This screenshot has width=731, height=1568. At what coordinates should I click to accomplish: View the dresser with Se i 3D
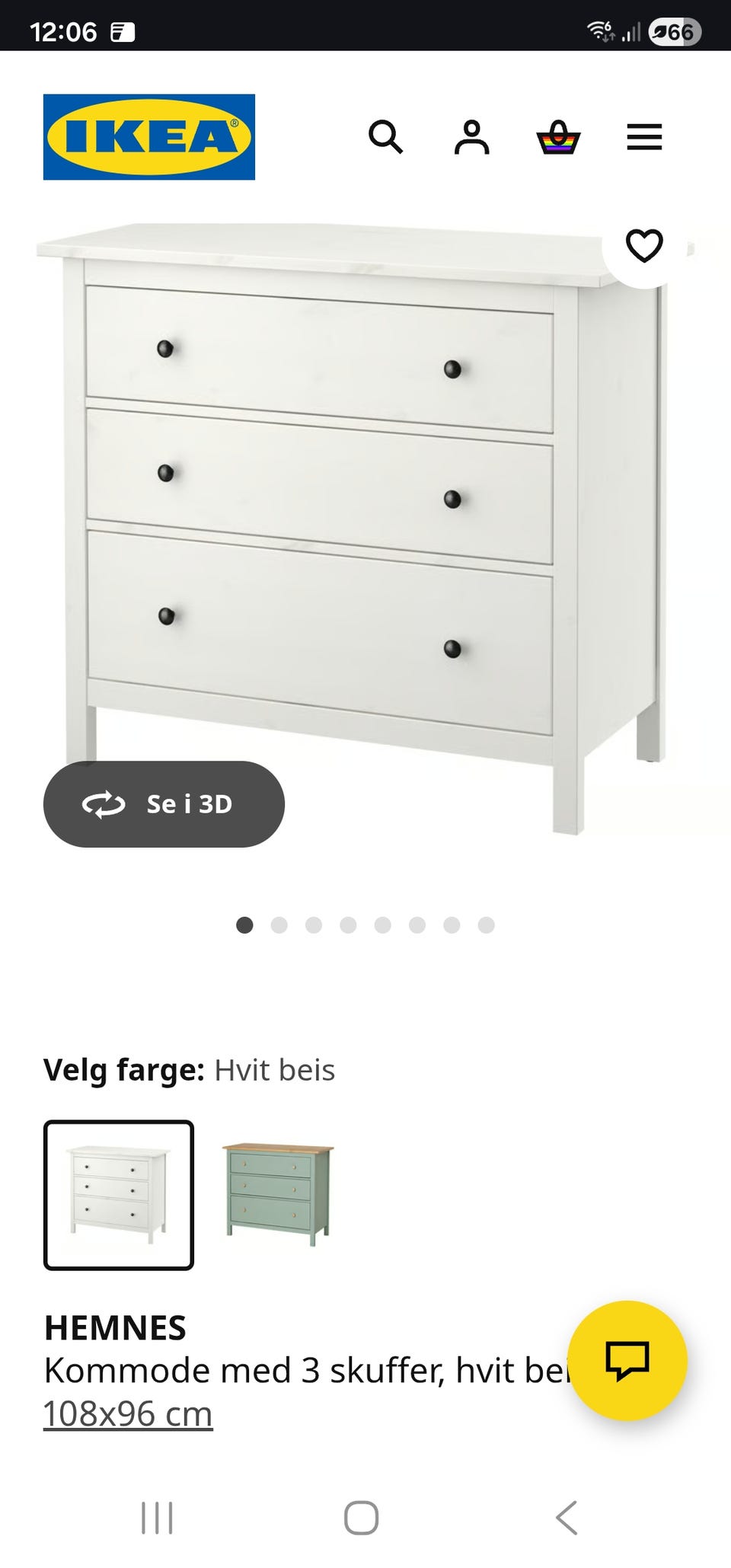click(164, 804)
